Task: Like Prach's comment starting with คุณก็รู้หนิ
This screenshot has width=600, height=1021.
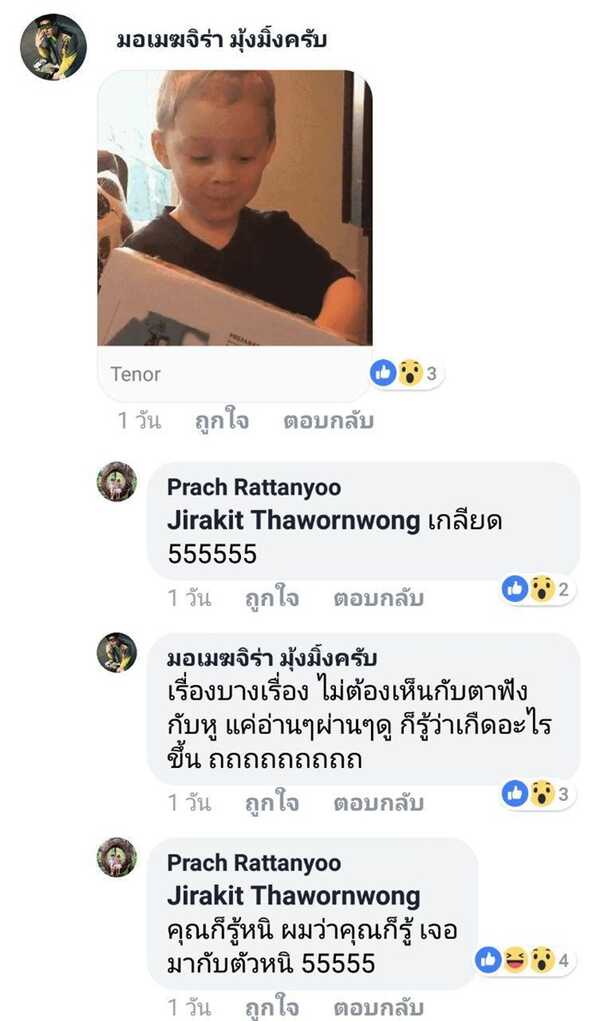Action: click(271, 1006)
